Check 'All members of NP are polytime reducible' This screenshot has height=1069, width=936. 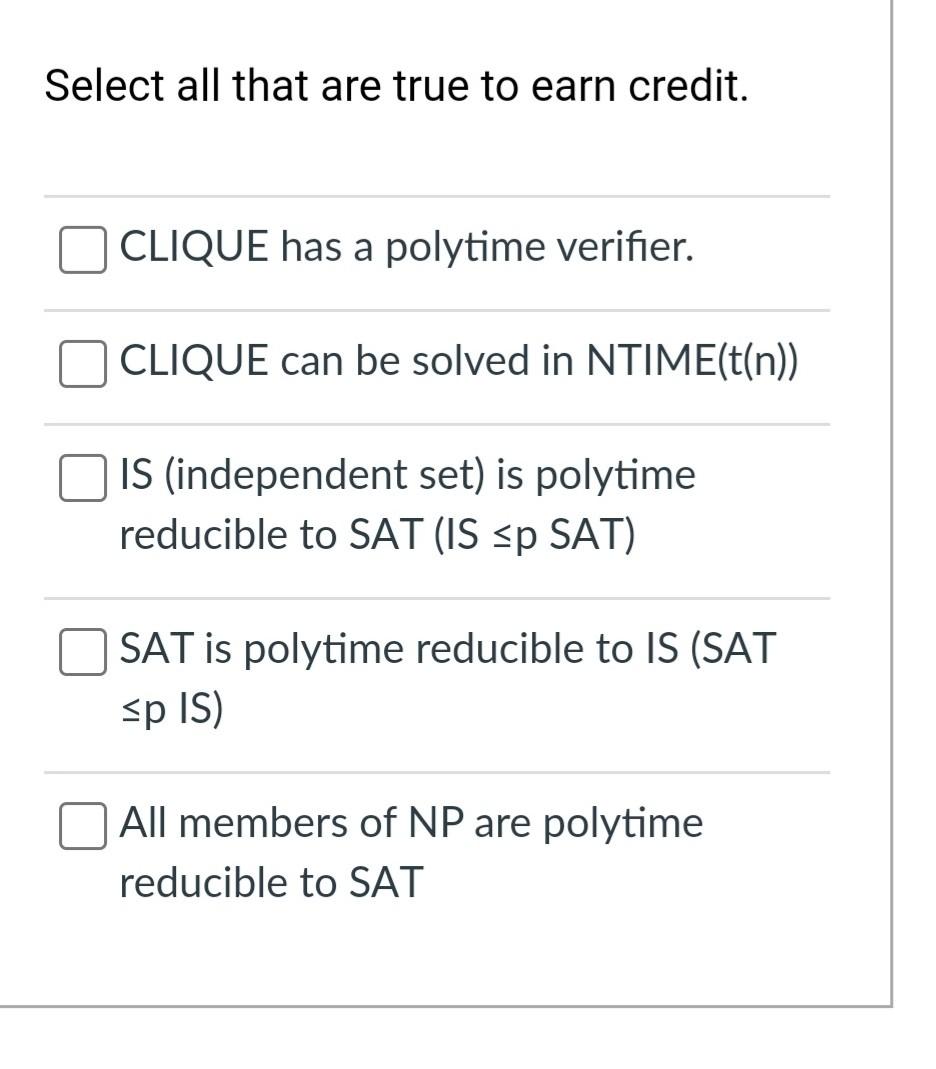point(83,827)
